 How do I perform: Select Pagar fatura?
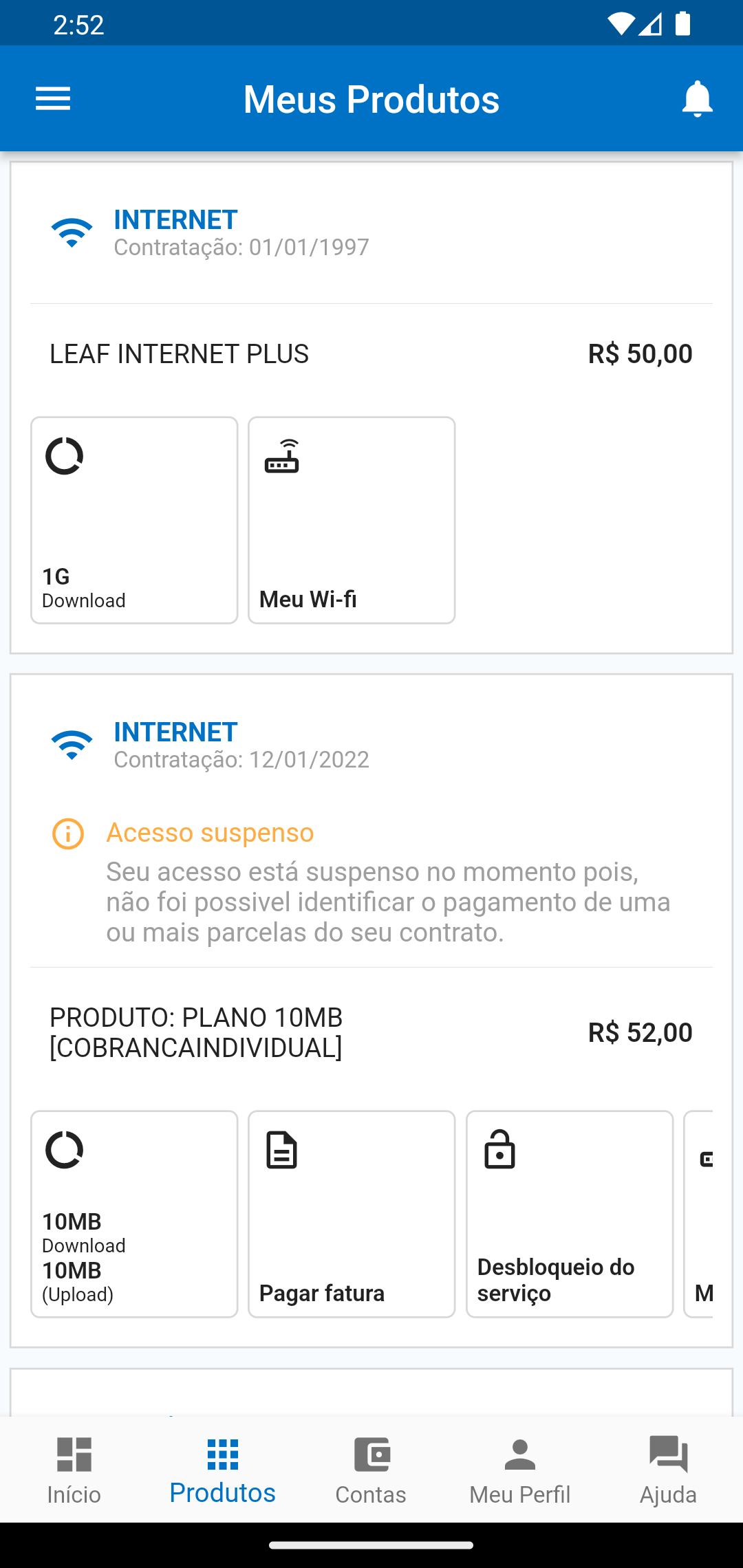tap(352, 1214)
